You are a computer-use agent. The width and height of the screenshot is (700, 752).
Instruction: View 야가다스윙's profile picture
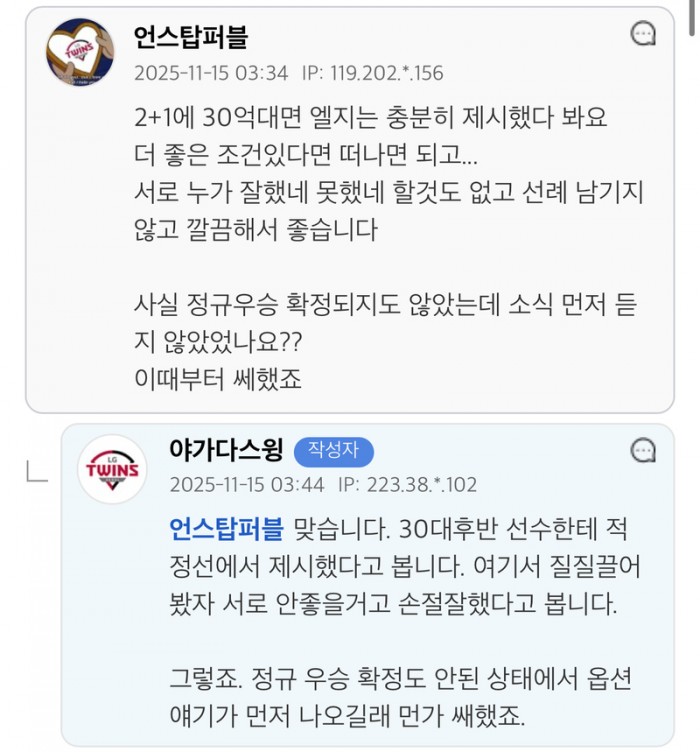pos(112,468)
